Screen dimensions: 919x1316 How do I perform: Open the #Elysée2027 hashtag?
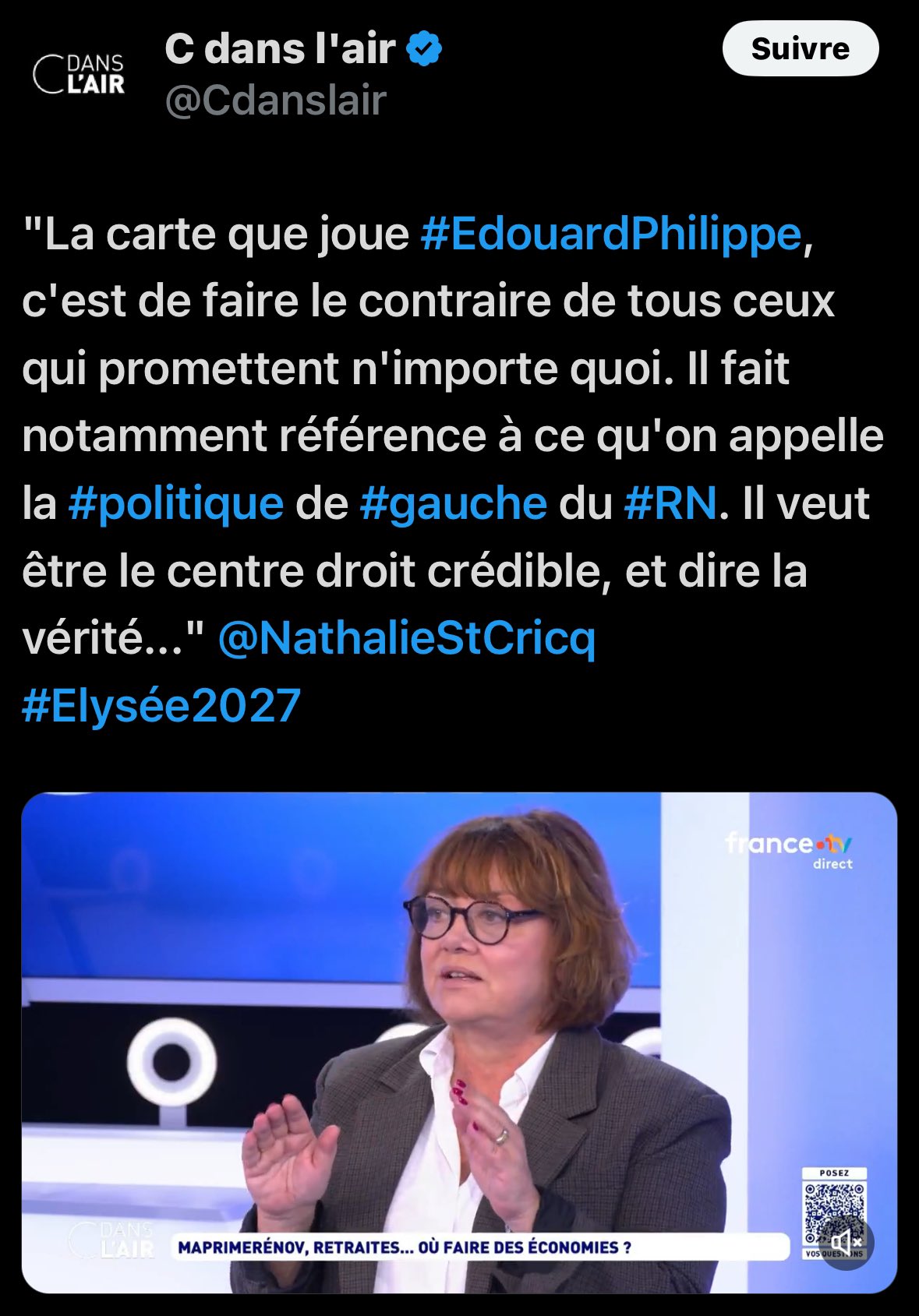pyautogui.click(x=161, y=706)
